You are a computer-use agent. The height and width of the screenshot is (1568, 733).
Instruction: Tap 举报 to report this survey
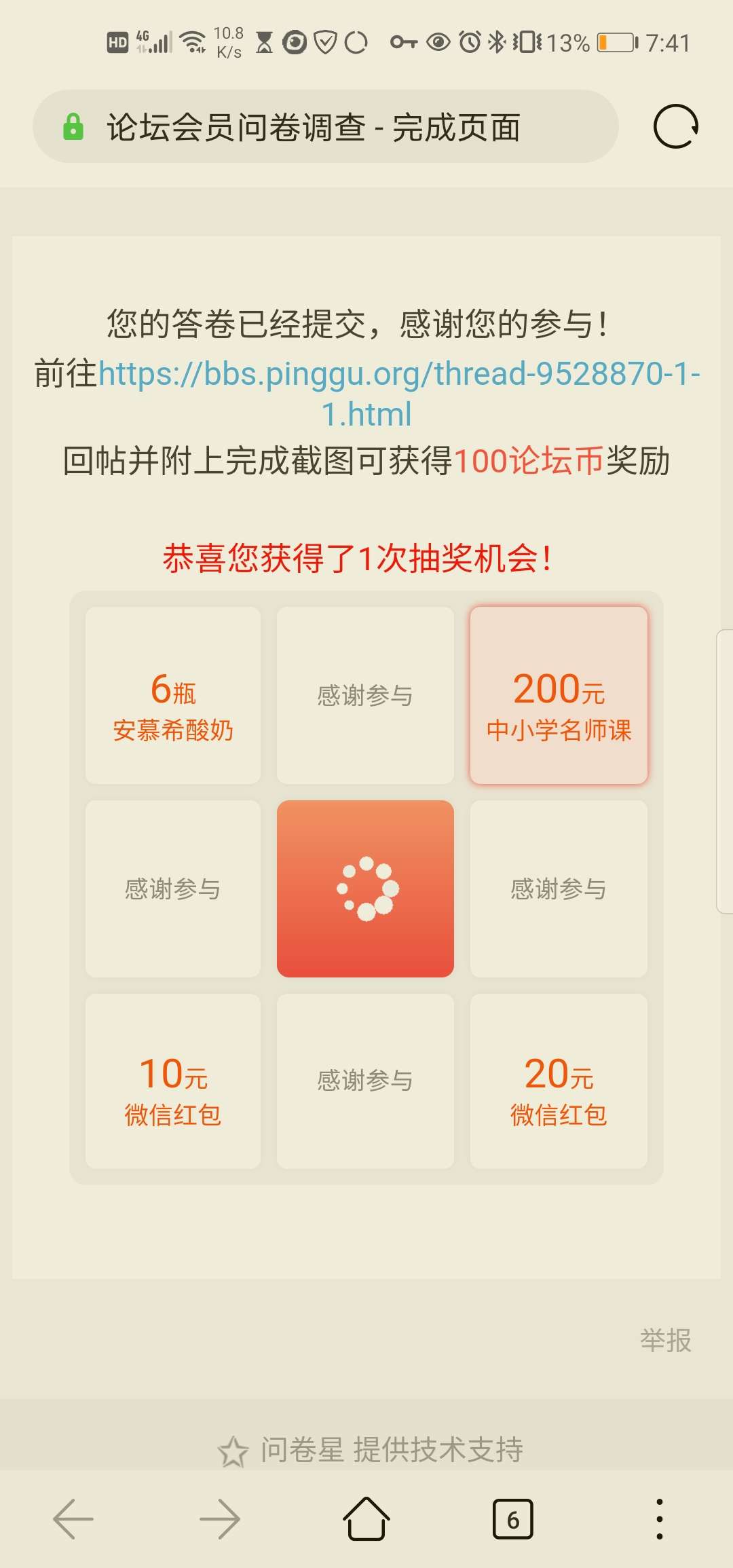(665, 1341)
